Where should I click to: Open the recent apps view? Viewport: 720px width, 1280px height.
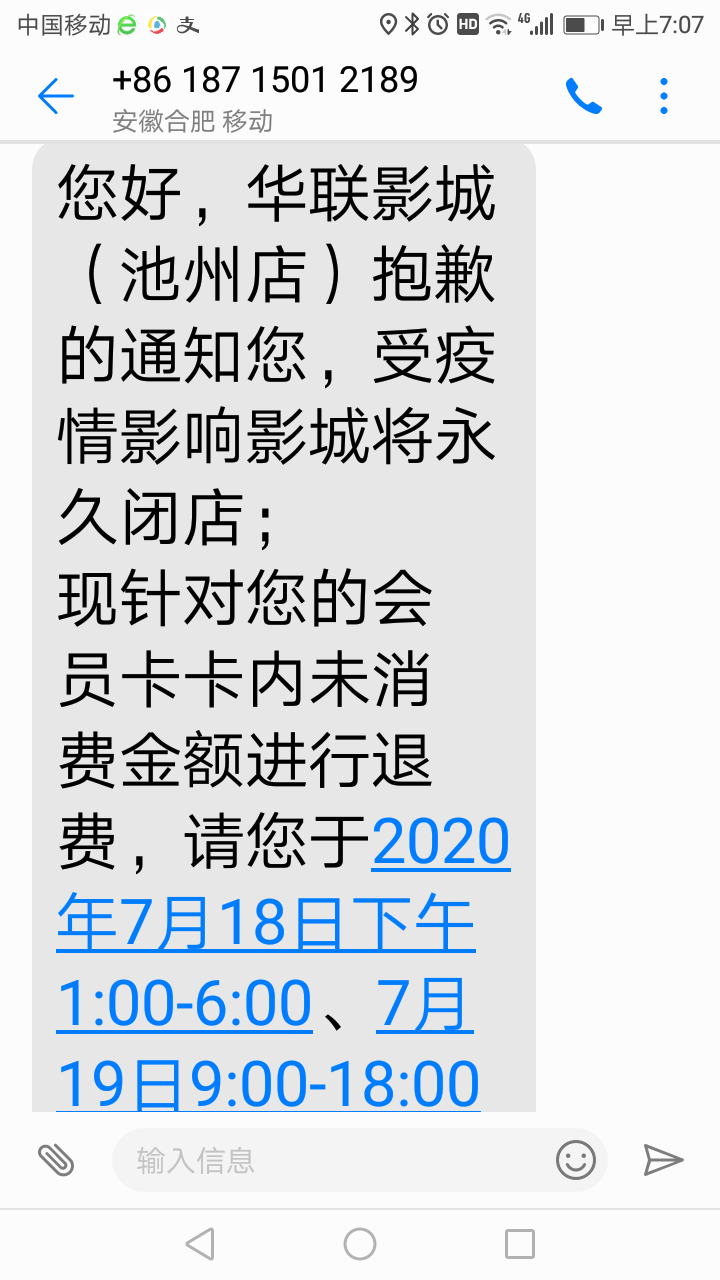tap(520, 1244)
